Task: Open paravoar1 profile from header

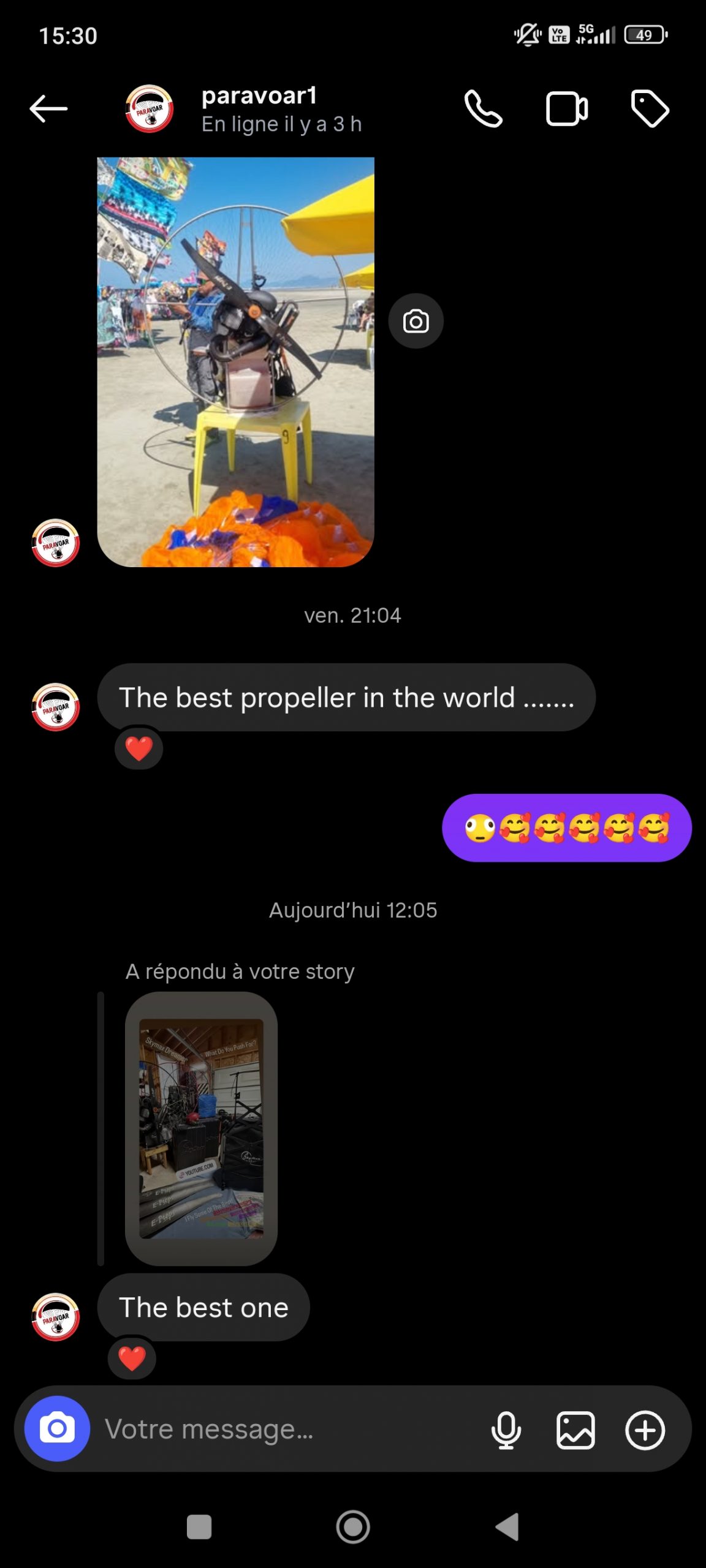Action: [x=258, y=109]
